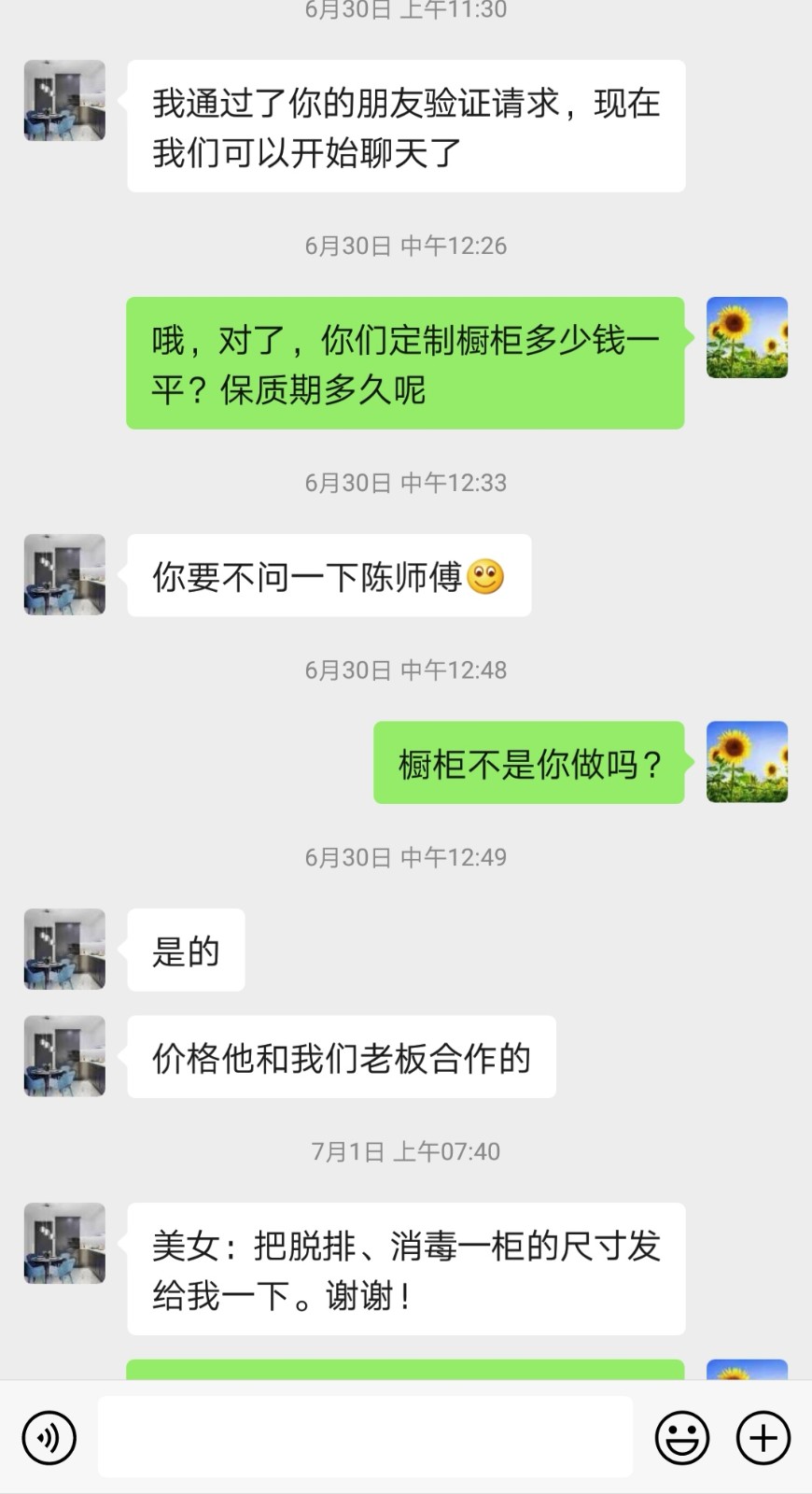Tap sunflower avatar next to 橱柜不是你做吗
The height and width of the screenshot is (1494, 812).
[747, 762]
